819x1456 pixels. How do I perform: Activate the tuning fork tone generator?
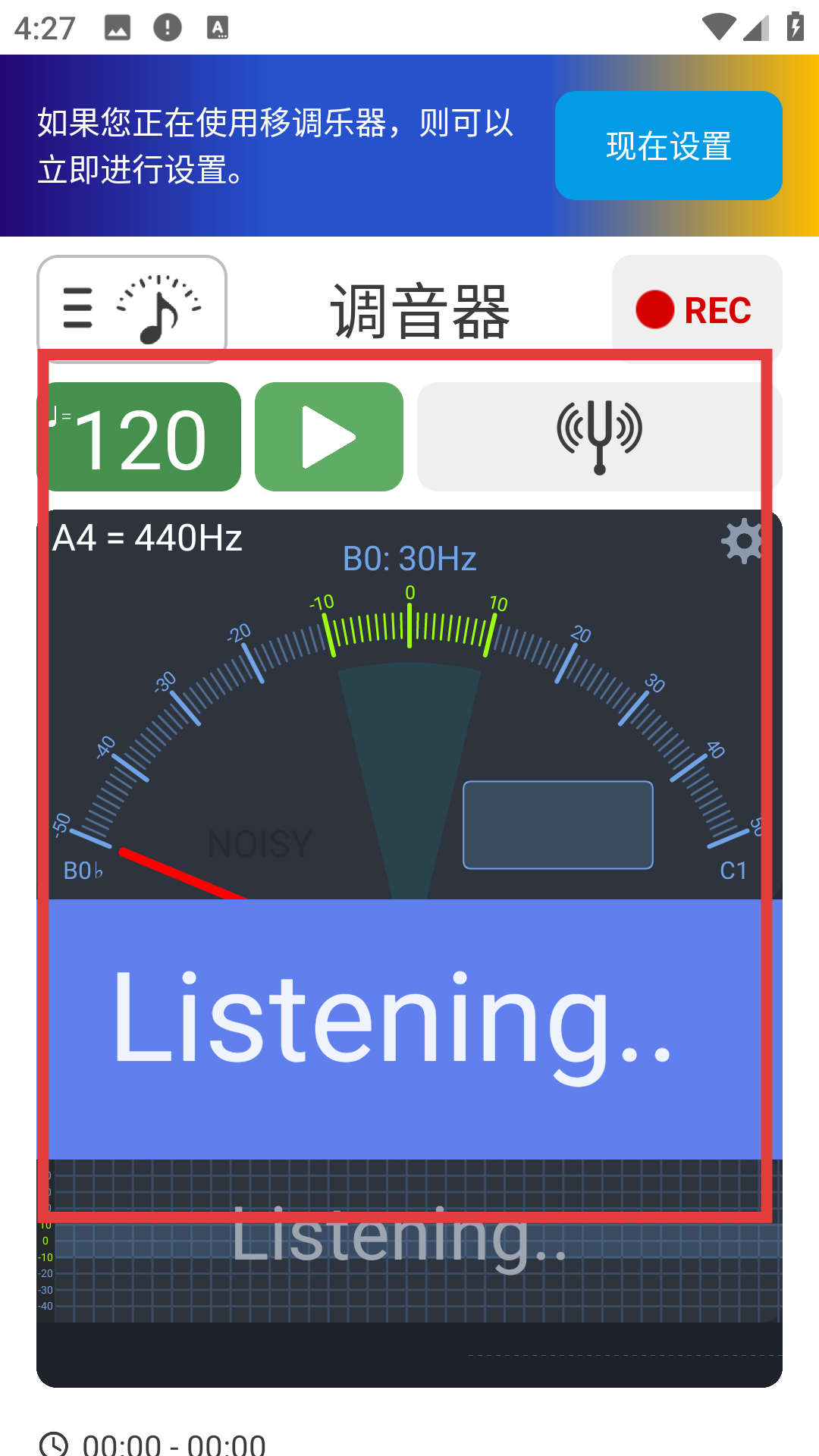click(x=598, y=438)
